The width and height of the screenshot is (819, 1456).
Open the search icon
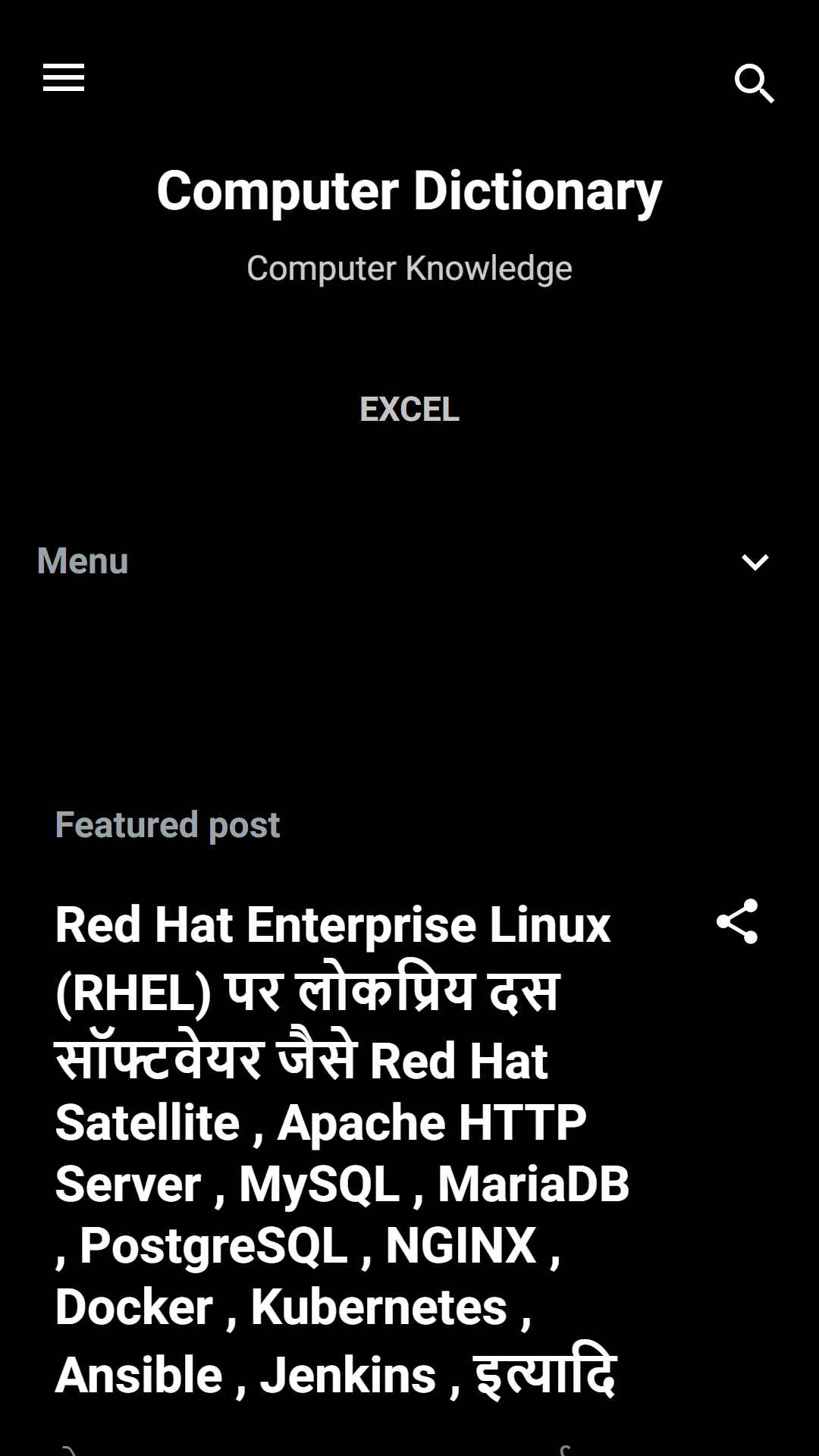[754, 83]
